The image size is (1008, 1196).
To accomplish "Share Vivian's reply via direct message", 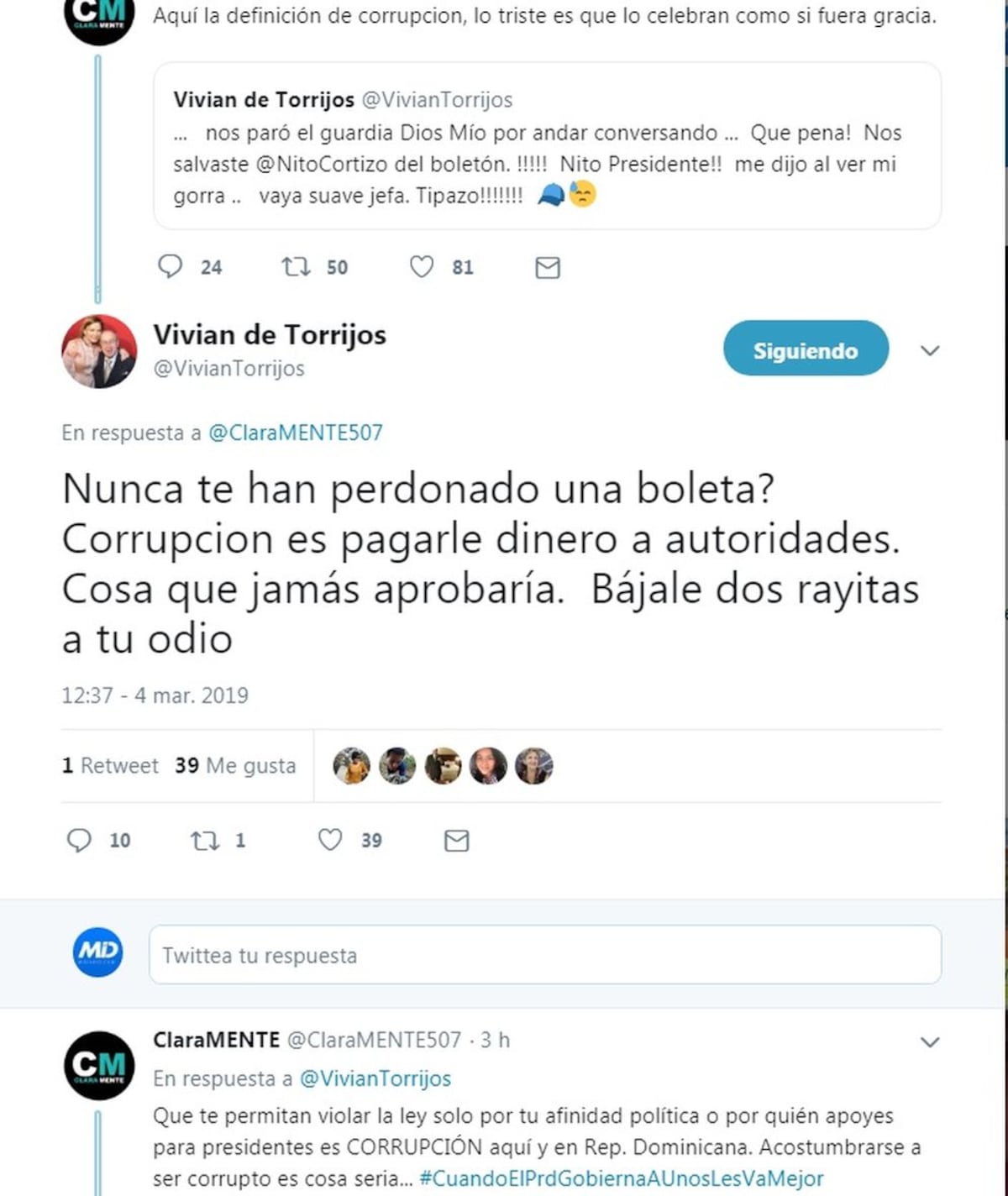I will (x=456, y=841).
